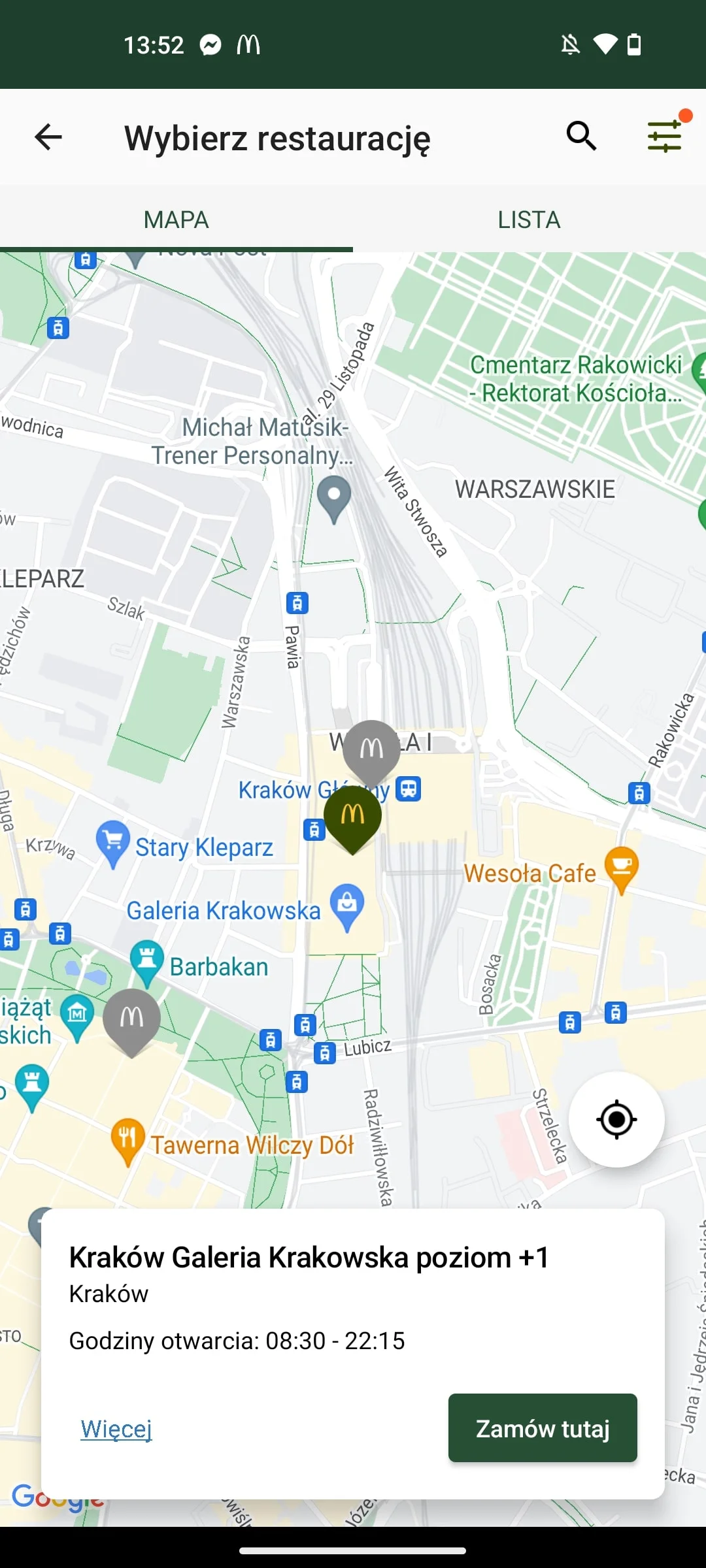706x1568 pixels.
Task: Tap the selected green McDonald's pin
Action: click(x=352, y=815)
